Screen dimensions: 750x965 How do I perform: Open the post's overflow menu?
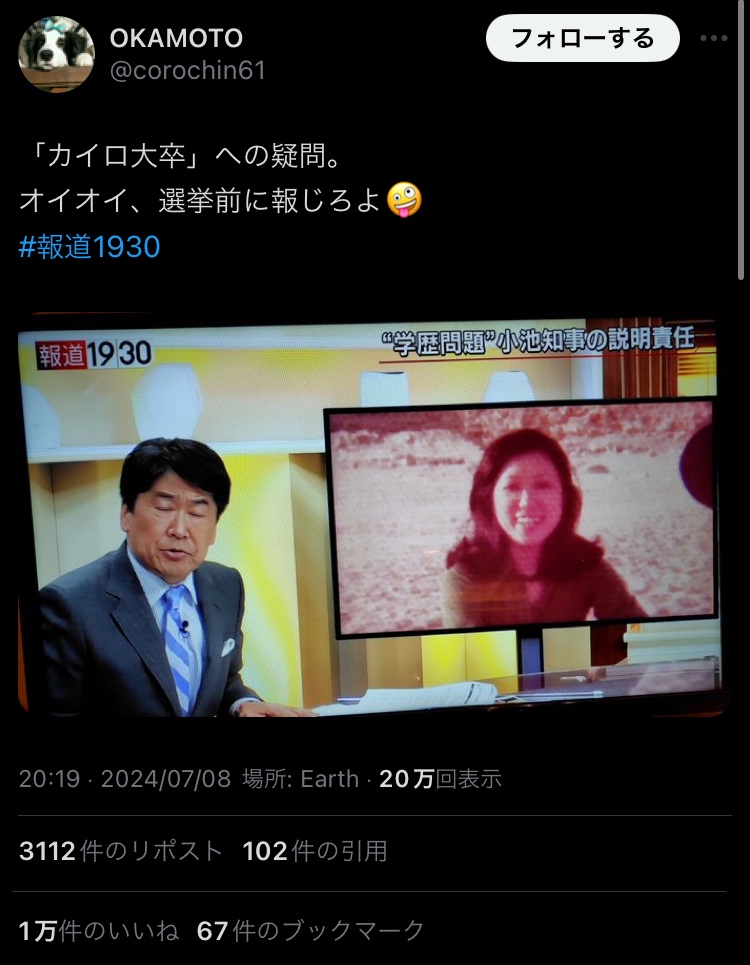click(714, 39)
